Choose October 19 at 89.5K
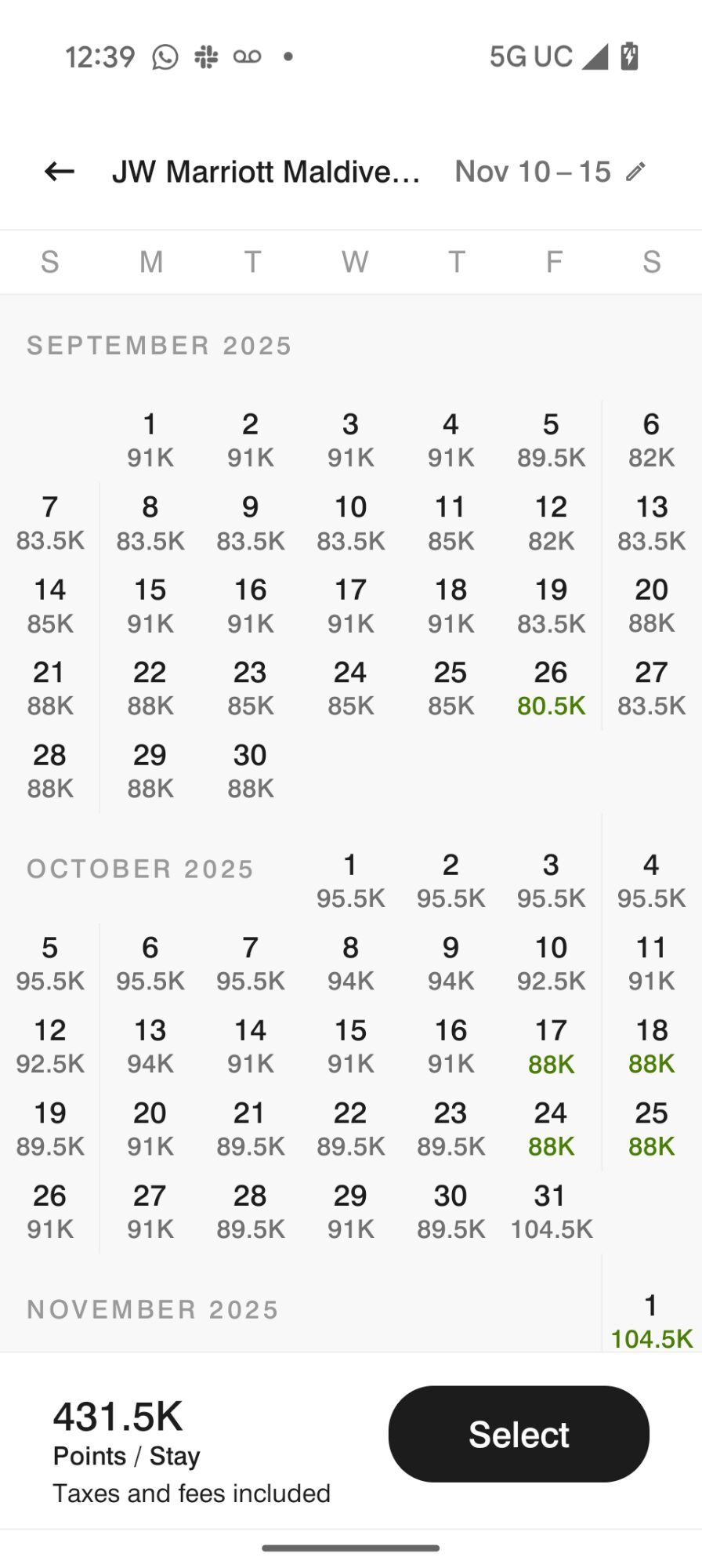 pos(49,1129)
